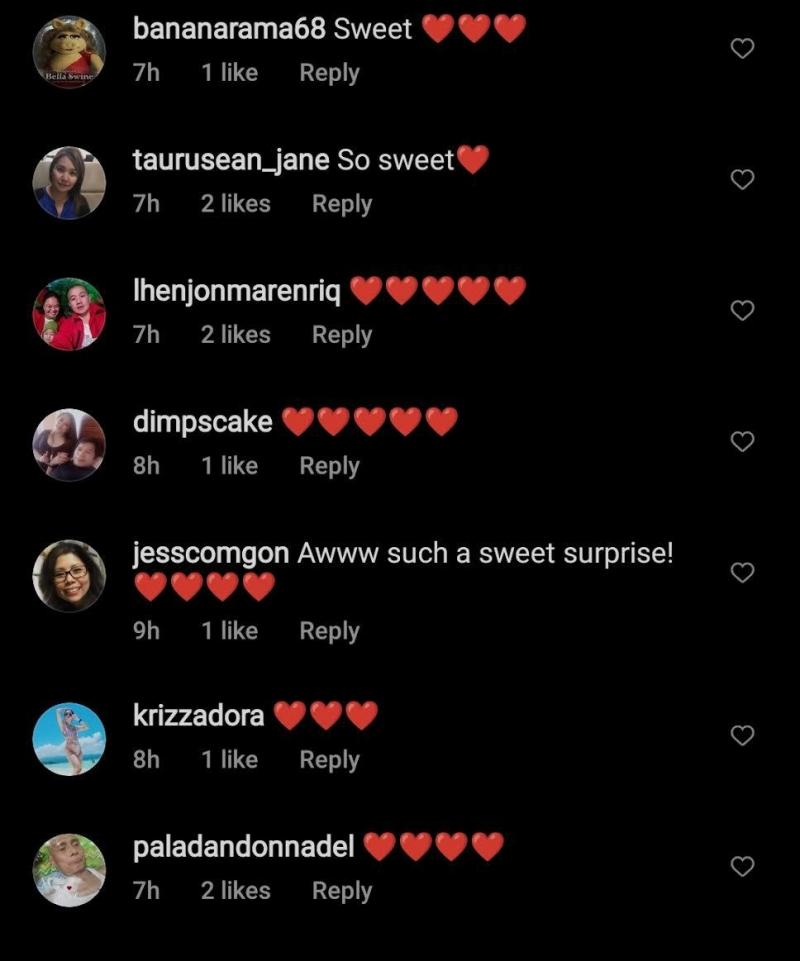Like lhenjonmarenriq's comment

click(x=742, y=311)
